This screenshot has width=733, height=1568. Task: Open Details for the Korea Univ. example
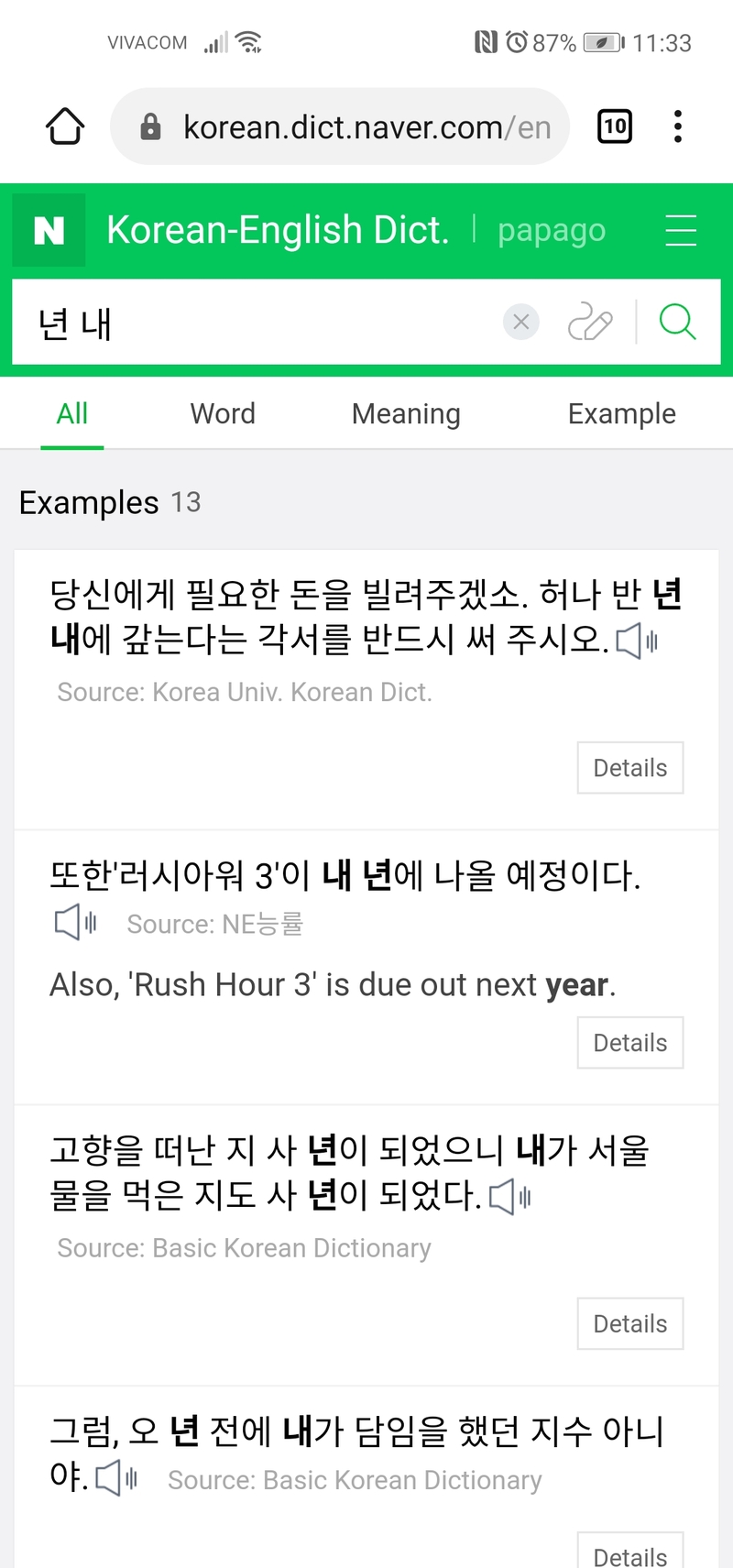point(630,768)
